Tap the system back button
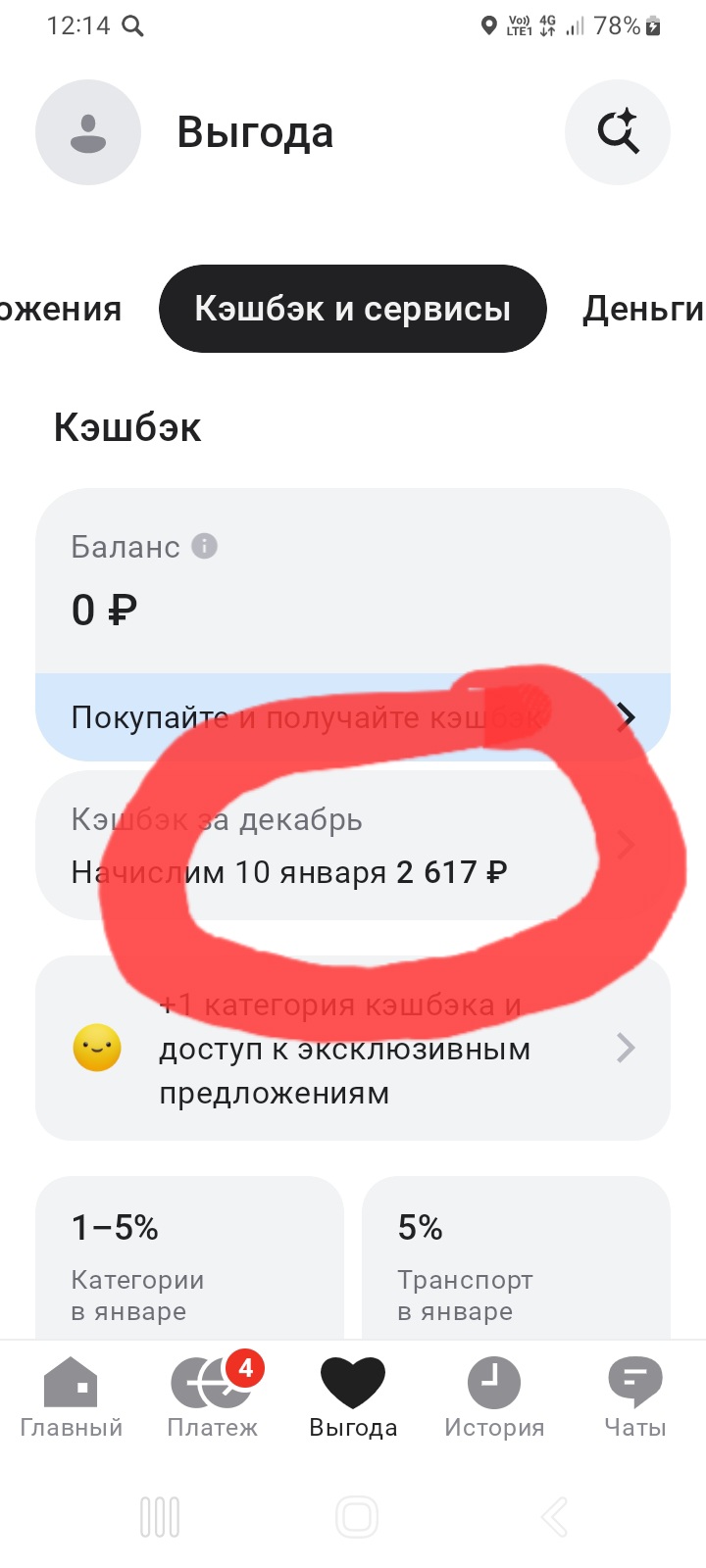The height and width of the screenshot is (1568, 706). (x=554, y=1517)
